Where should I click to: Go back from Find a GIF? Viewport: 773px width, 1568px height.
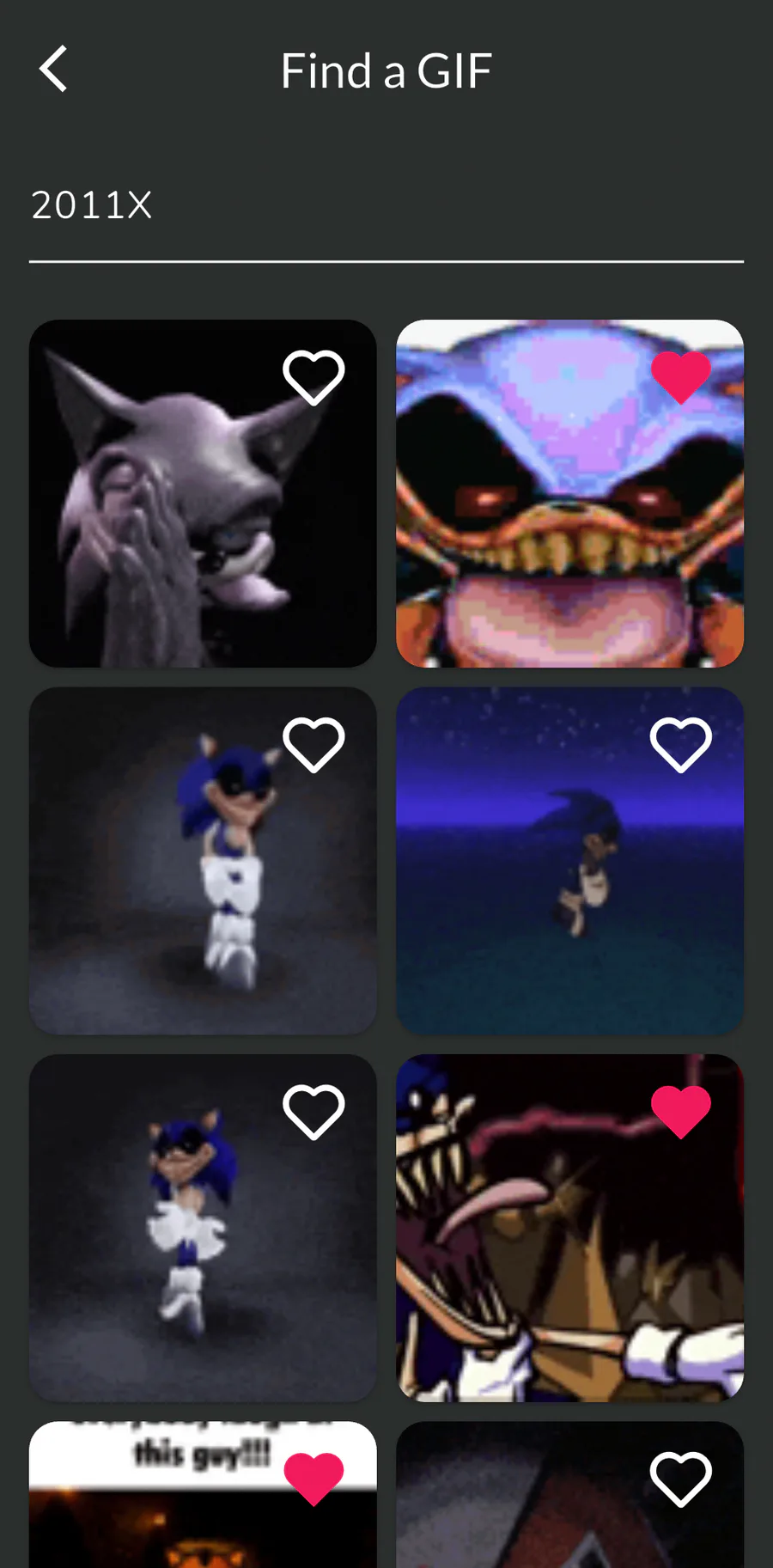coord(53,70)
